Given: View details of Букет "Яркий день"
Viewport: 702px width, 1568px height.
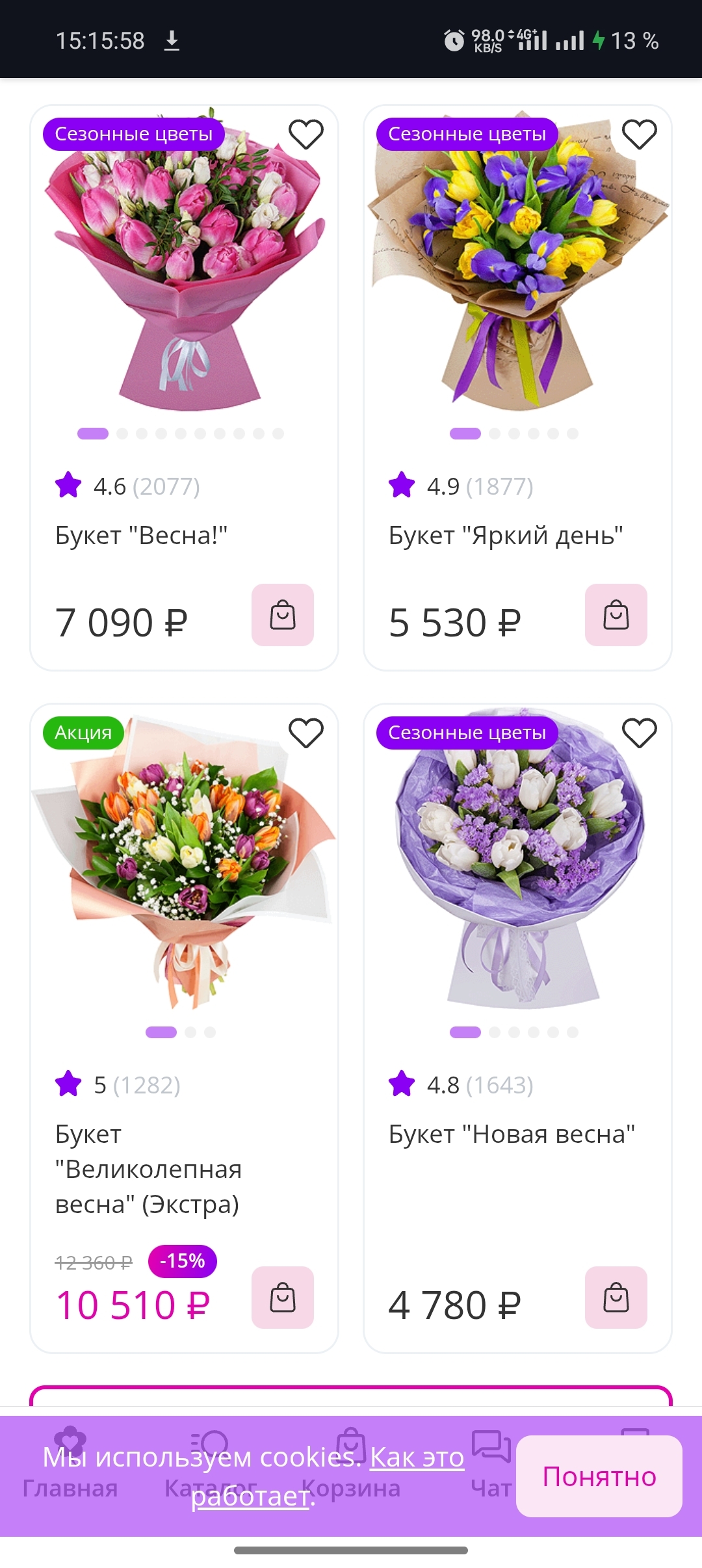Looking at the screenshot, I should 505,536.
